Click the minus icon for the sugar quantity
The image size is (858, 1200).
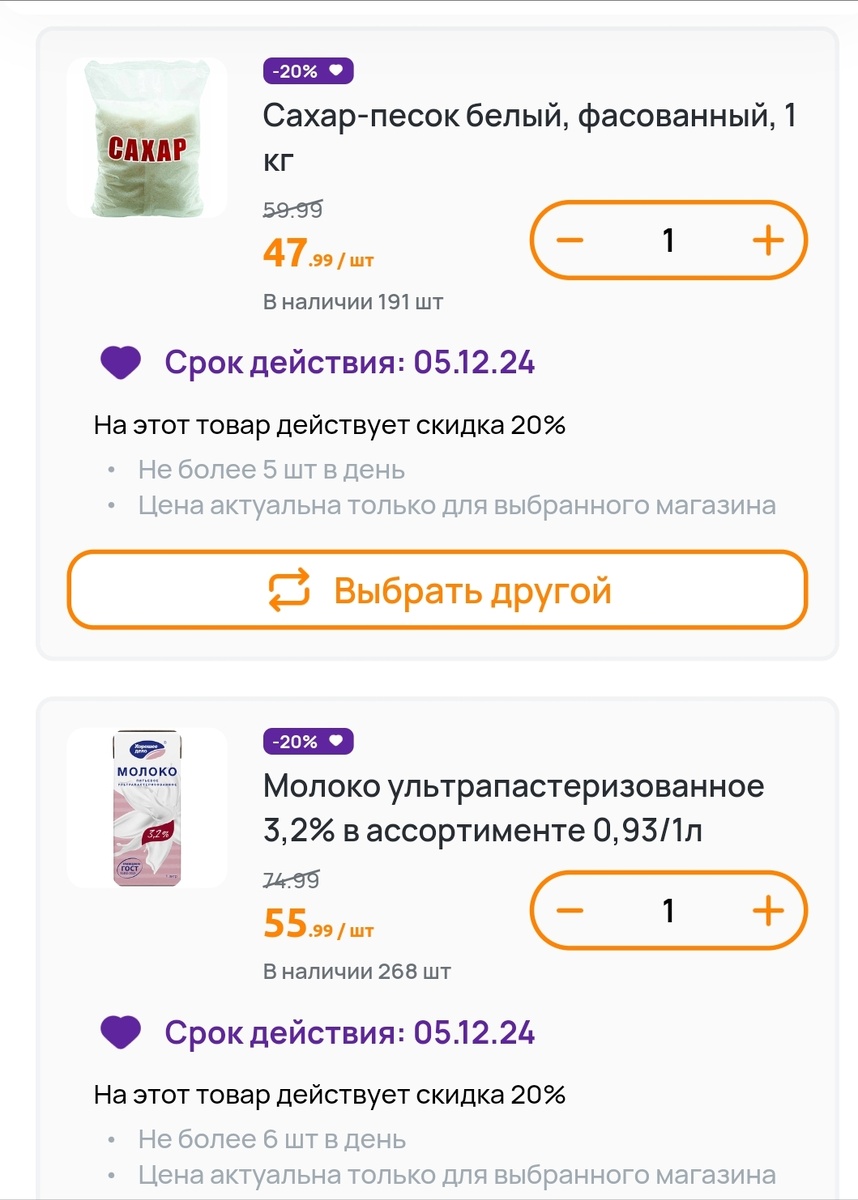pyautogui.click(x=570, y=239)
